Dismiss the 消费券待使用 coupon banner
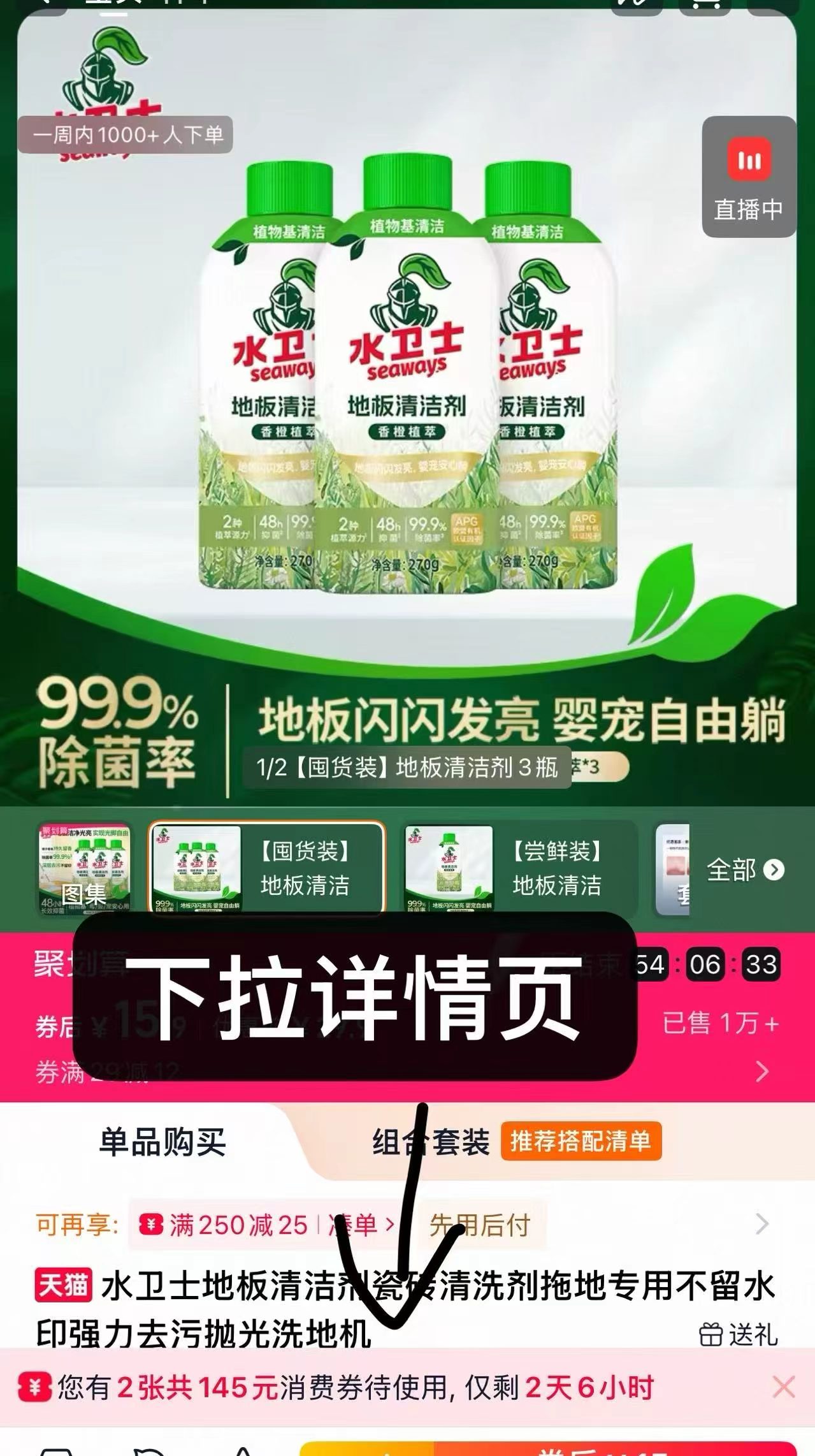The width and height of the screenshot is (815, 1456). (783, 1387)
